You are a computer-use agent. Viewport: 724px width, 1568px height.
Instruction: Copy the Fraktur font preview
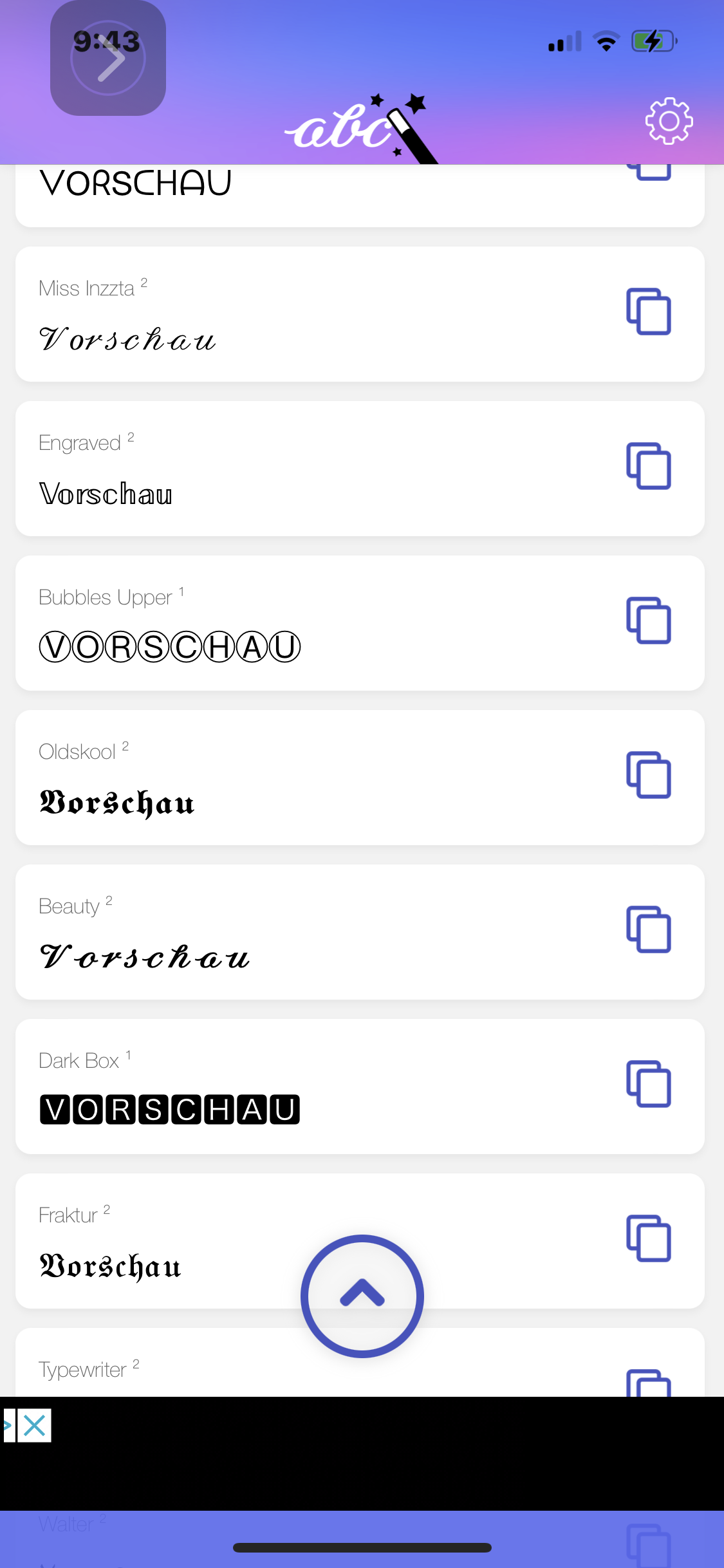(648, 1237)
